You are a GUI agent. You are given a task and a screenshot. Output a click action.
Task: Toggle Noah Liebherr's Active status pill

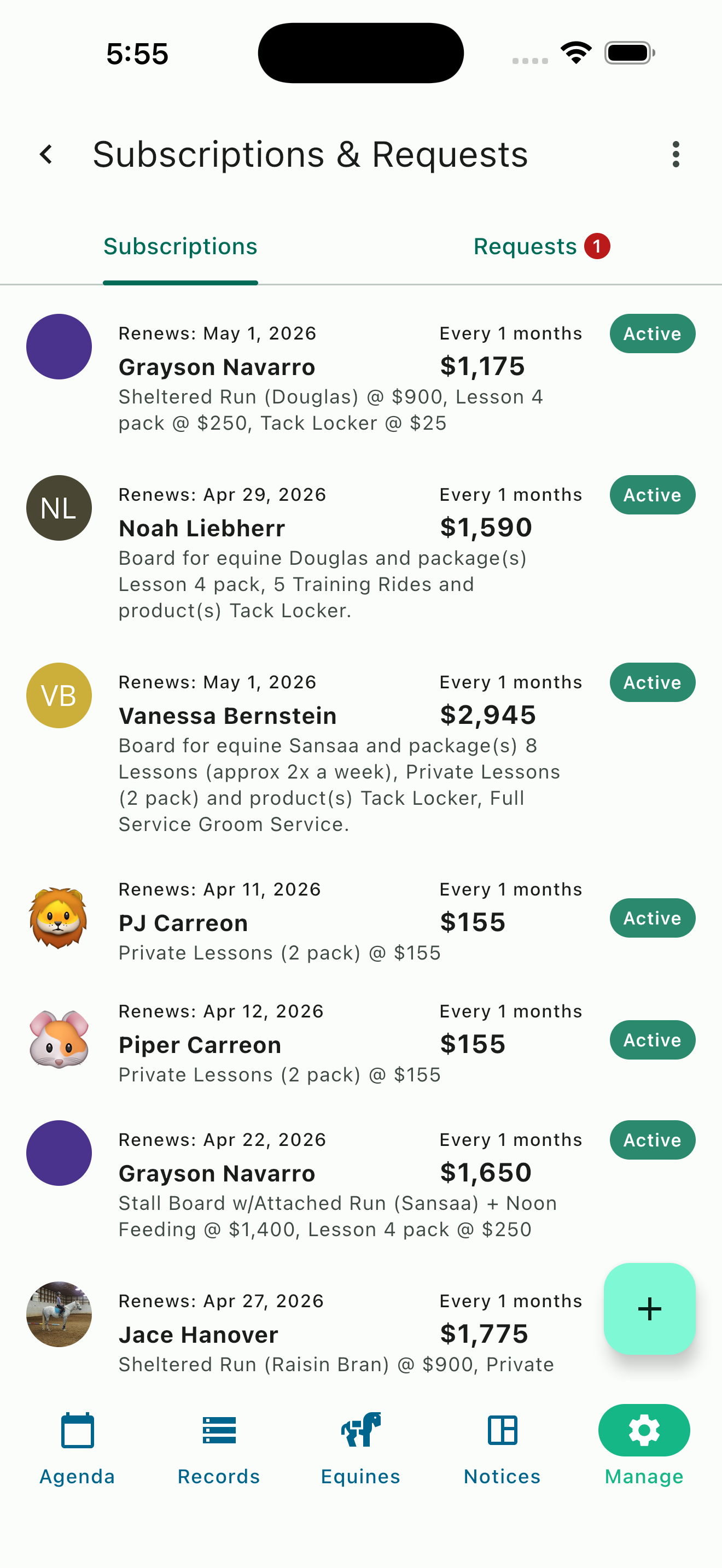(652, 495)
